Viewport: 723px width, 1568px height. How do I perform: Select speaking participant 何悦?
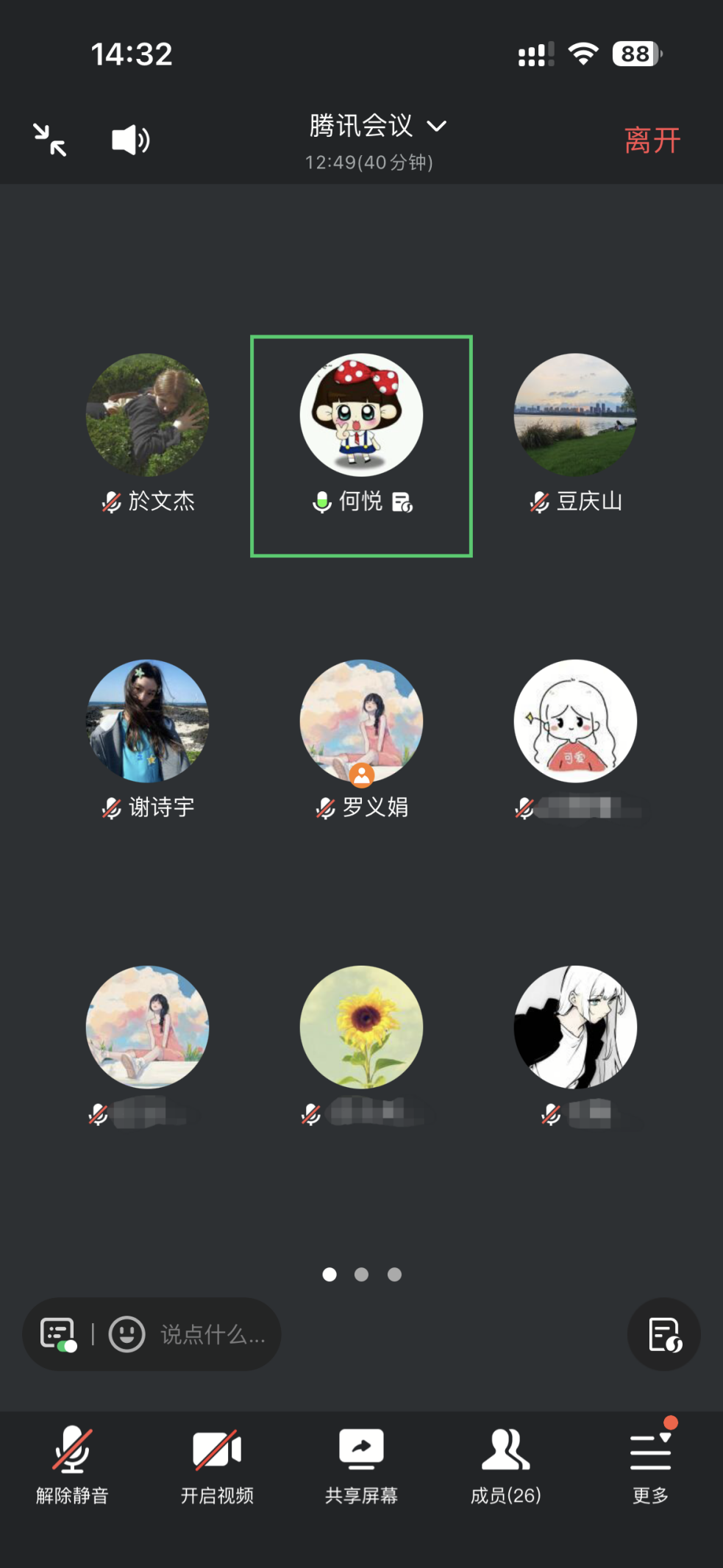(361, 416)
